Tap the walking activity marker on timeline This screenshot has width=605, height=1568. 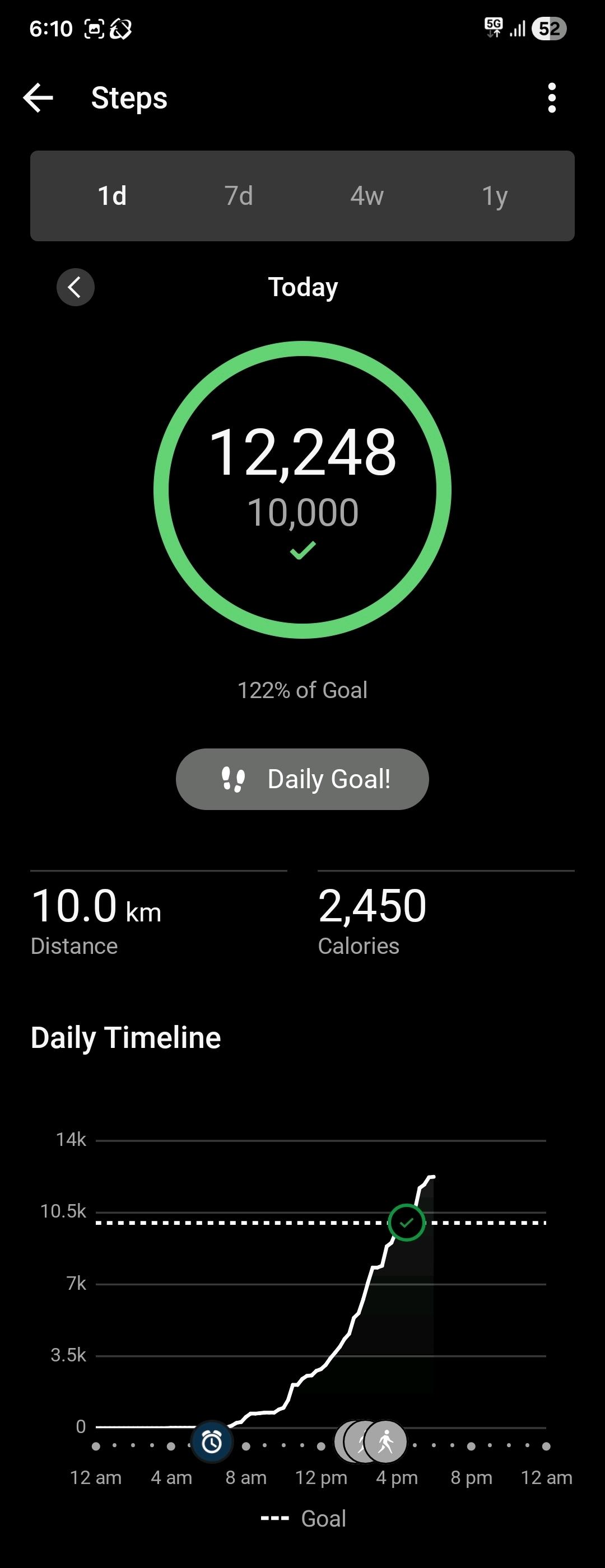point(387,1441)
